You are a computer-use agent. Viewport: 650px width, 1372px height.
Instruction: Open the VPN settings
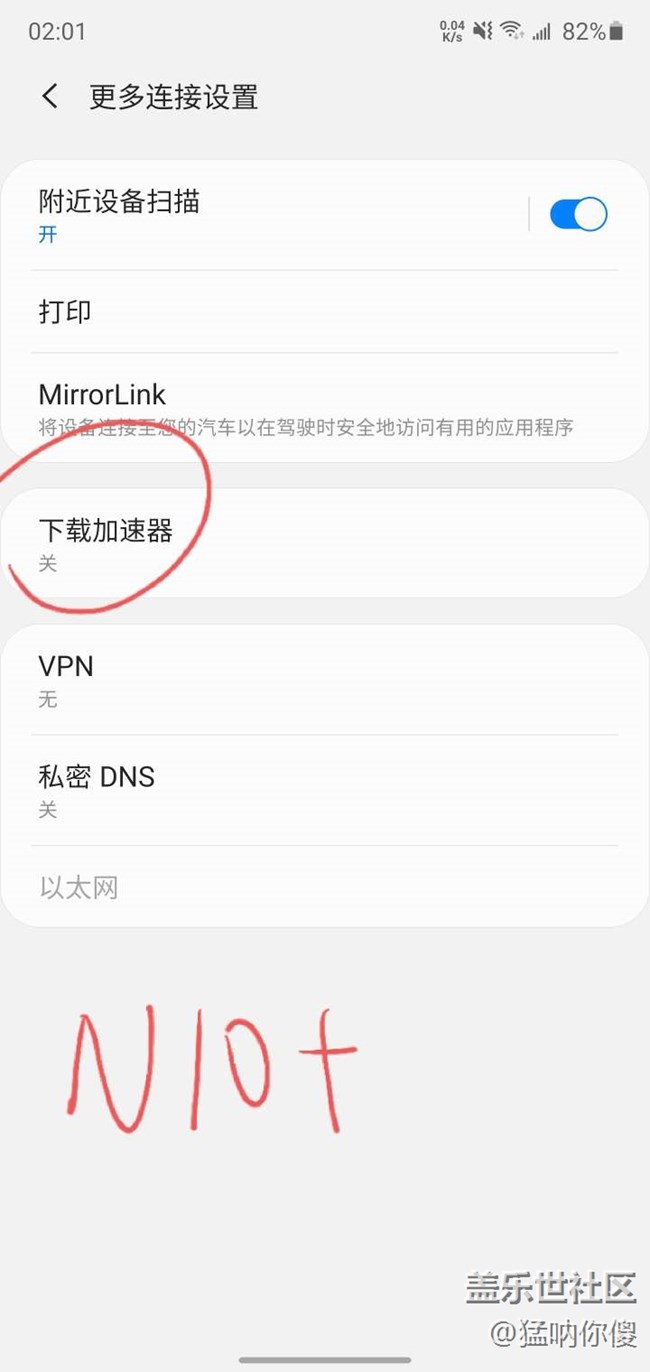pos(325,680)
